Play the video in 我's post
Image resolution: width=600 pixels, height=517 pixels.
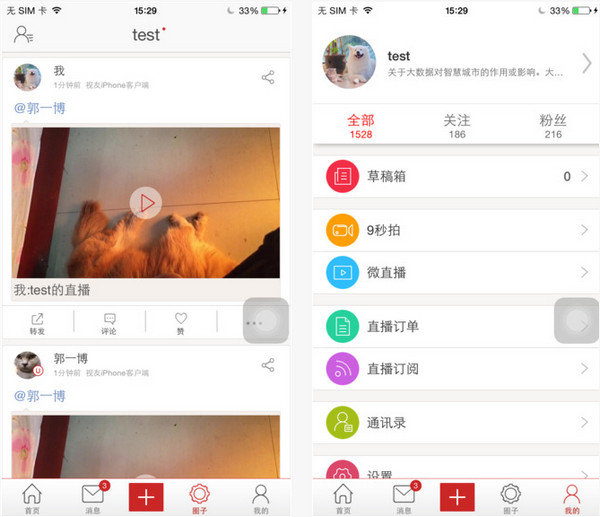point(145,203)
